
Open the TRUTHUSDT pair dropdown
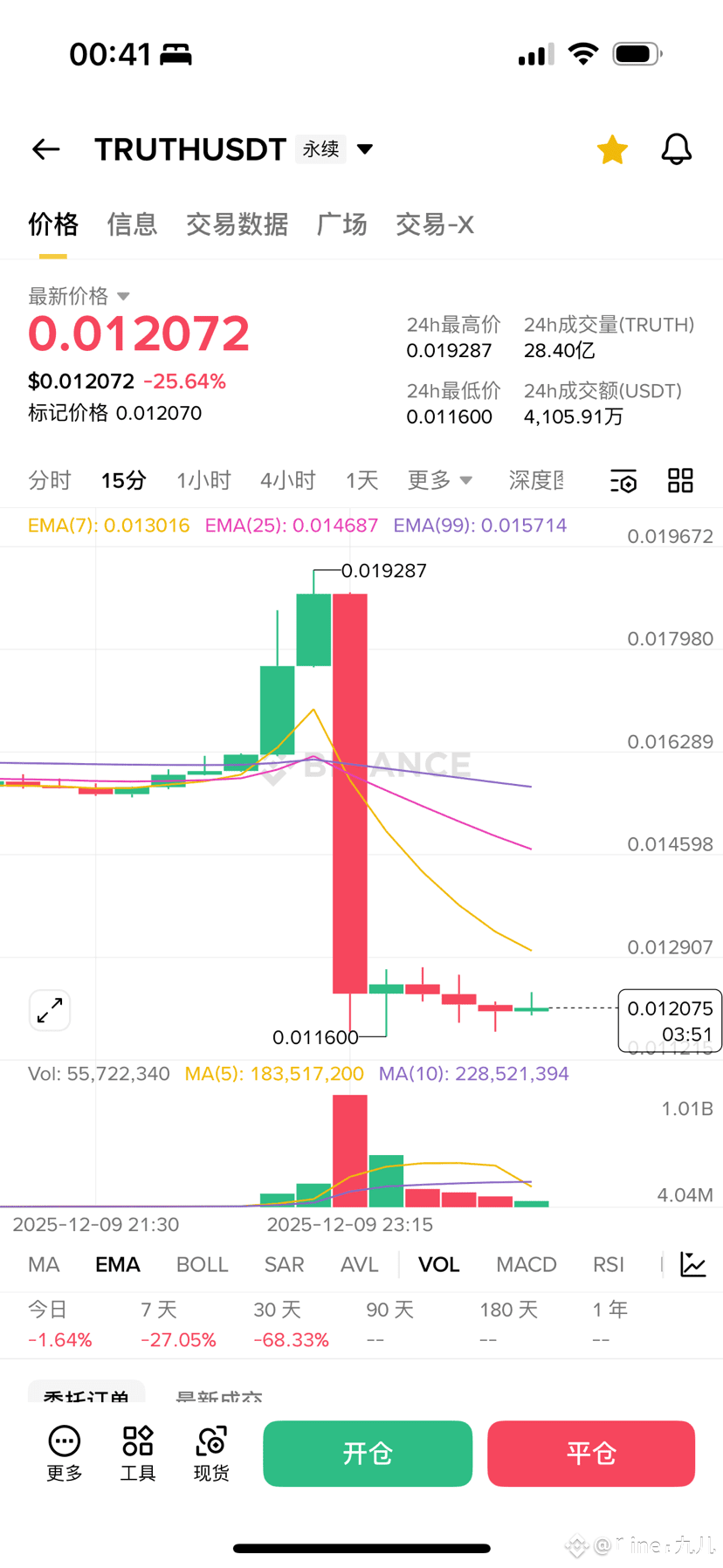pos(365,149)
